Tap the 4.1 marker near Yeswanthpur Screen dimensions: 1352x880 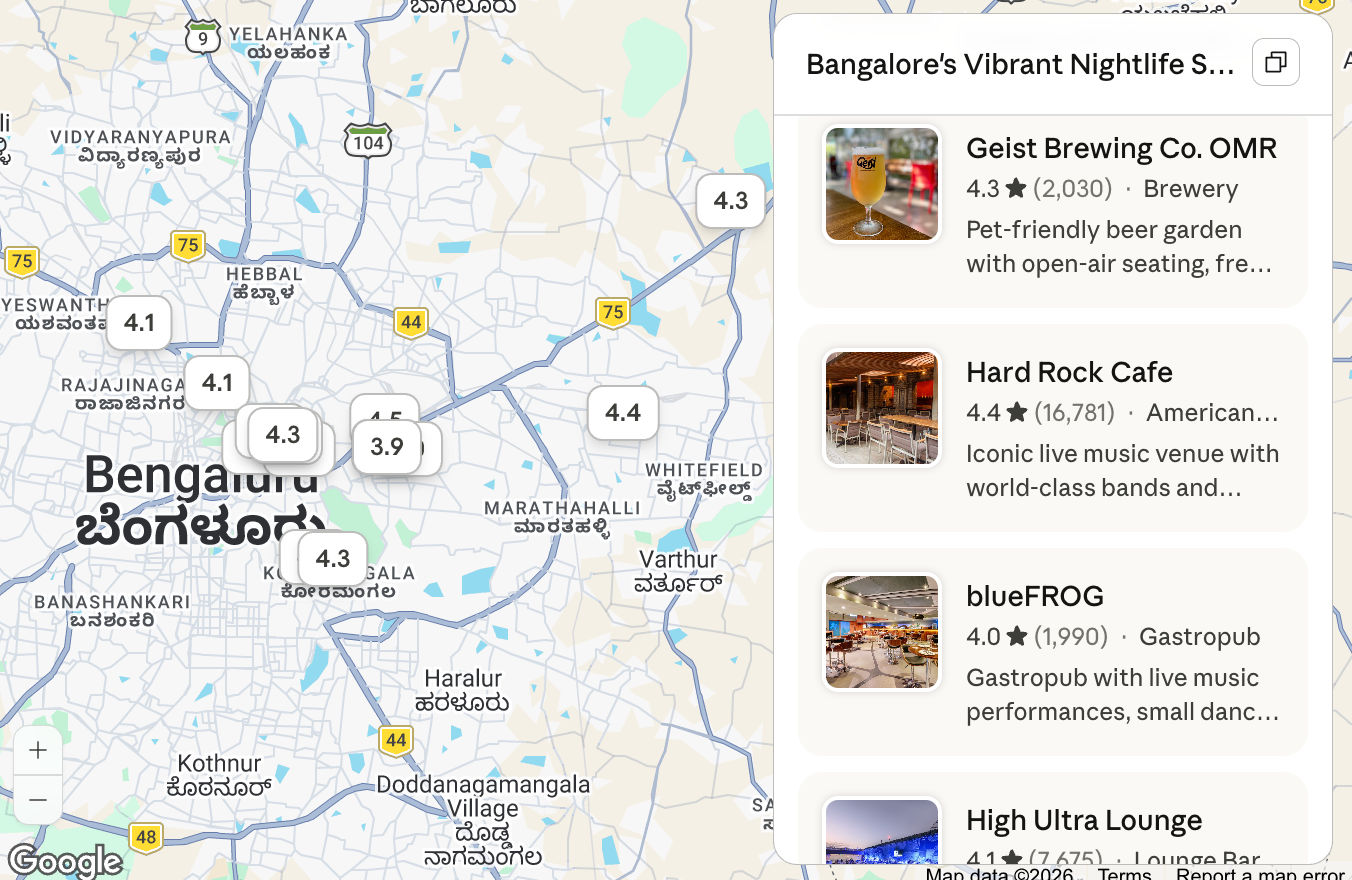click(139, 323)
